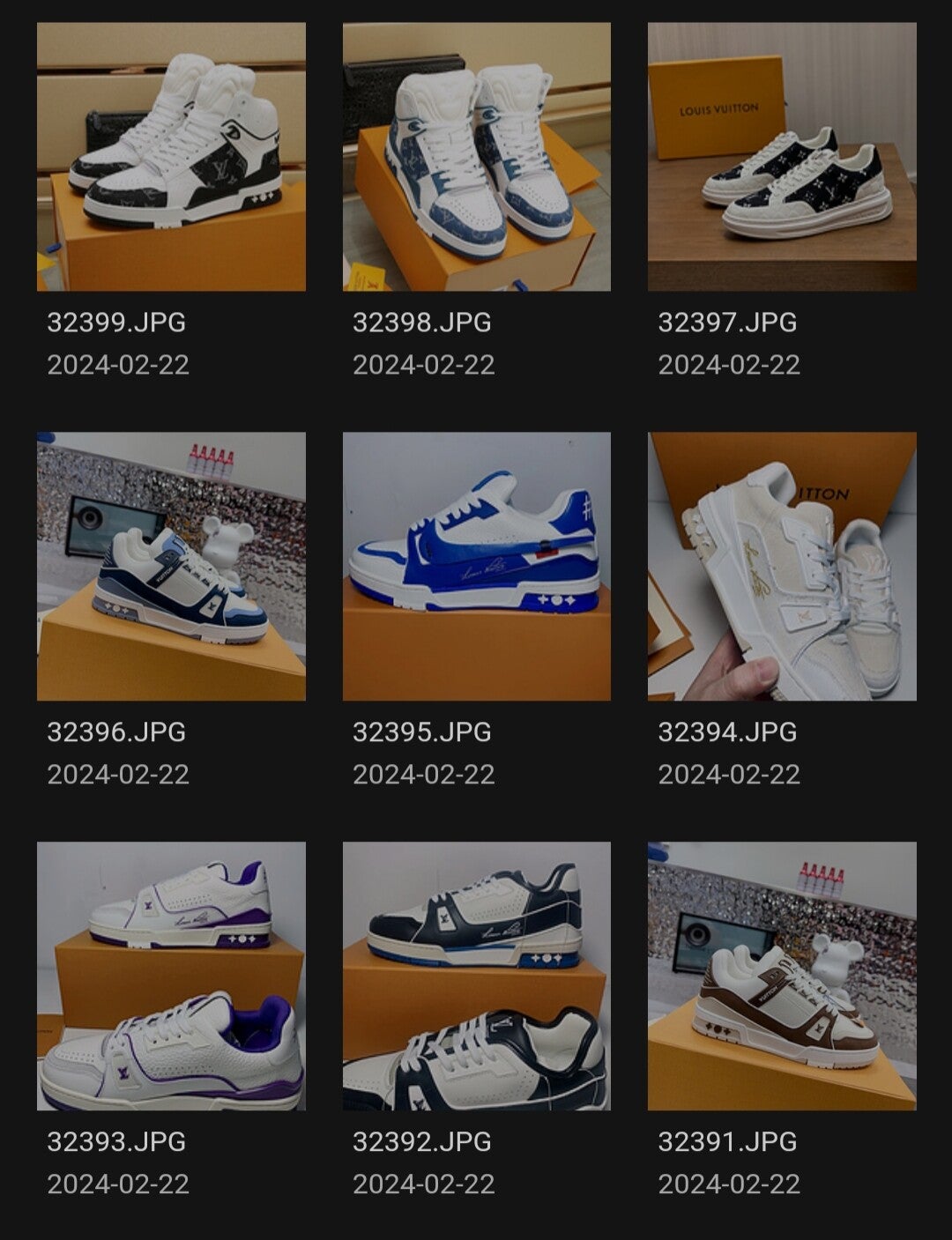Open the 32393.JPG thumbnail

coord(171,976)
